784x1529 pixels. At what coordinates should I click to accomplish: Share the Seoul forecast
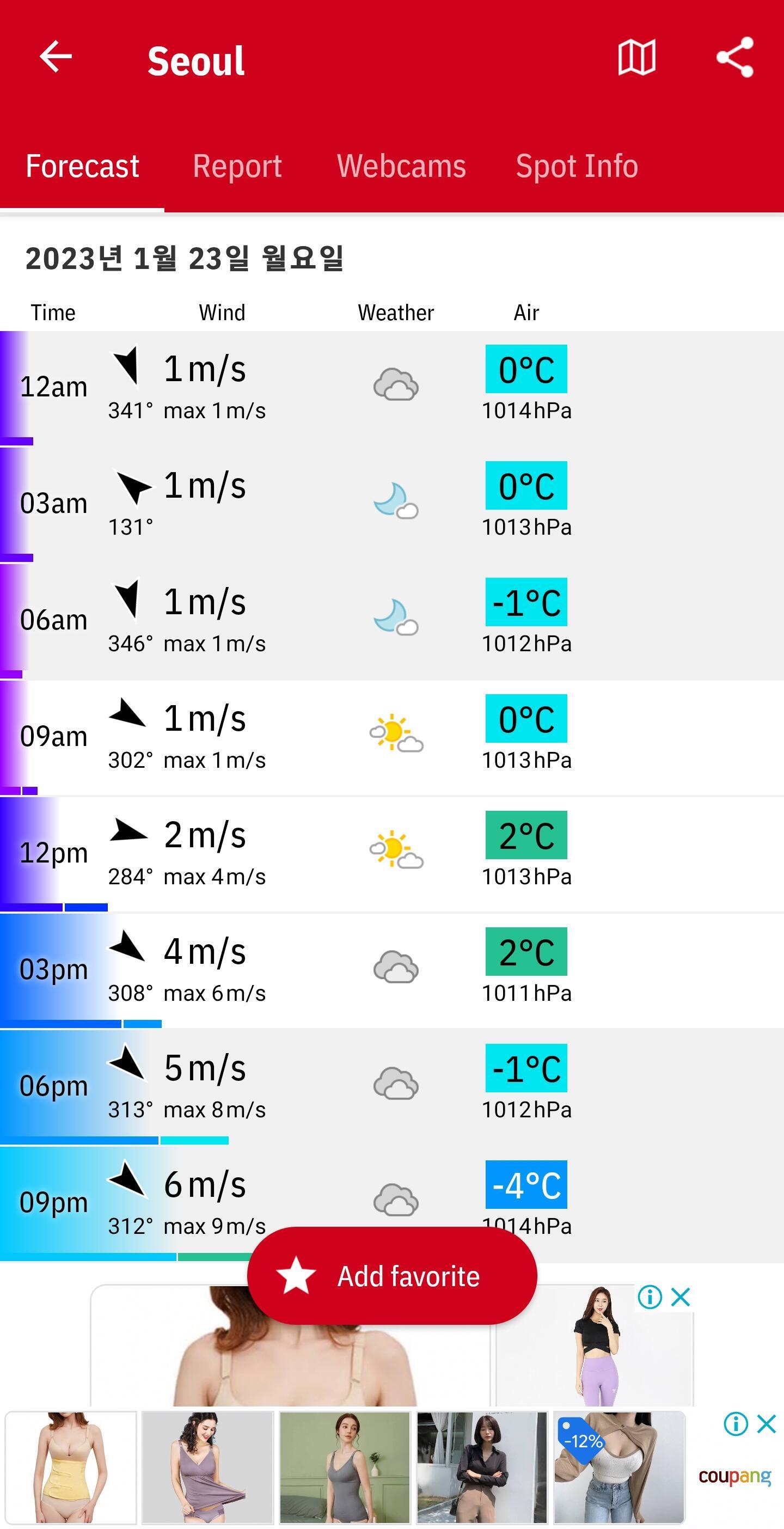735,58
